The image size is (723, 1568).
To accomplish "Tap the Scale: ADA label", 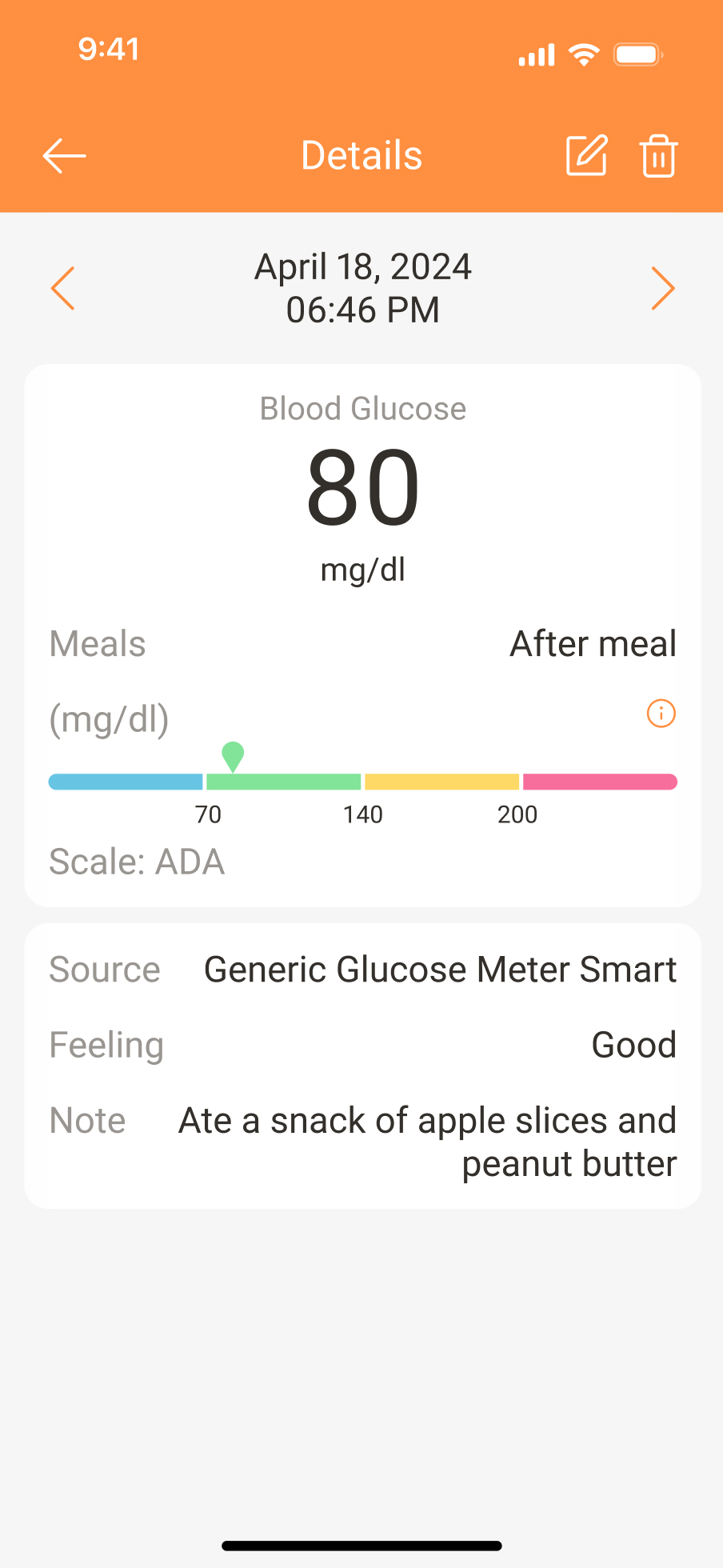I will pyautogui.click(x=137, y=862).
